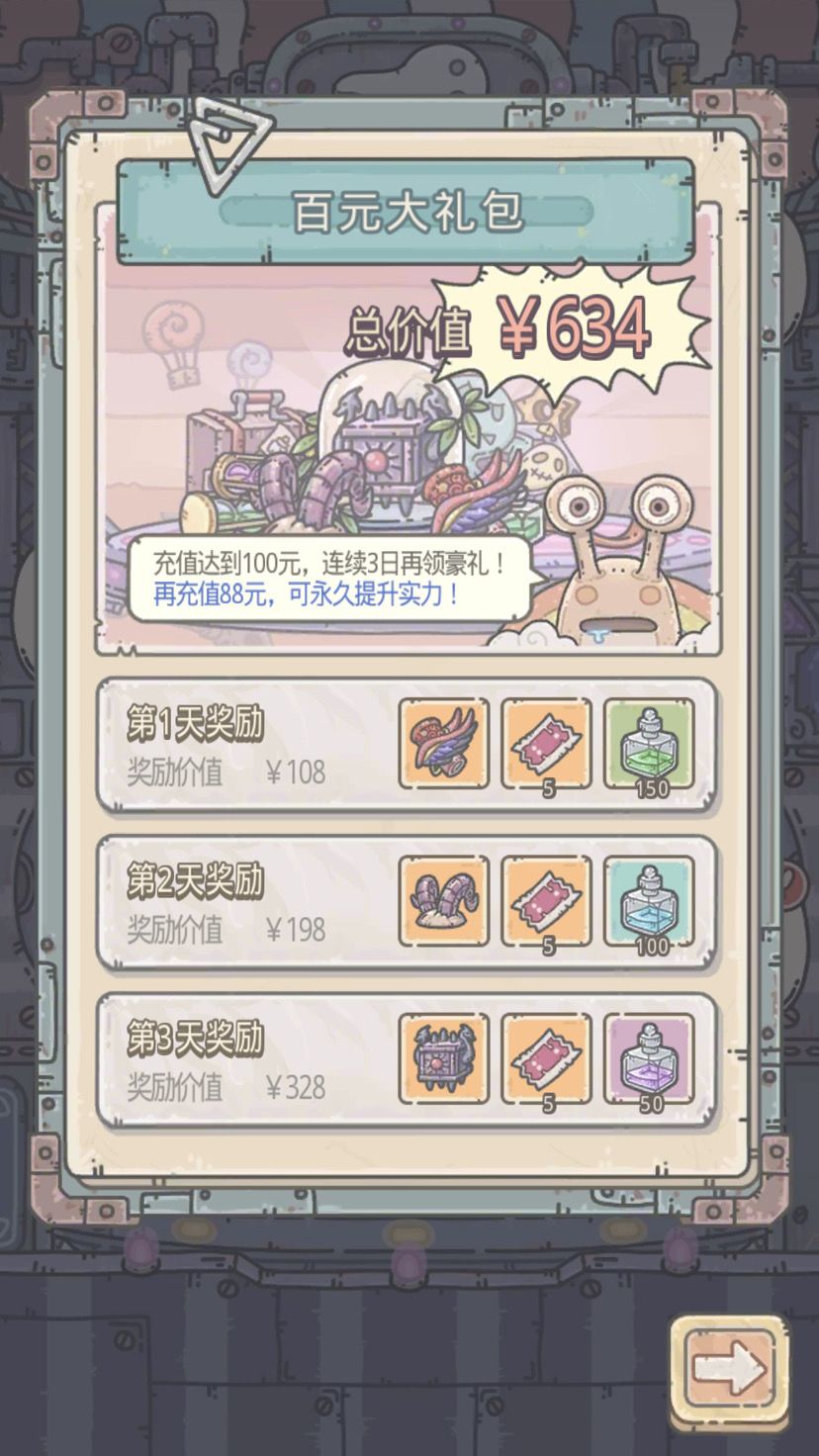Click the horned shell reward icon

(x=444, y=902)
